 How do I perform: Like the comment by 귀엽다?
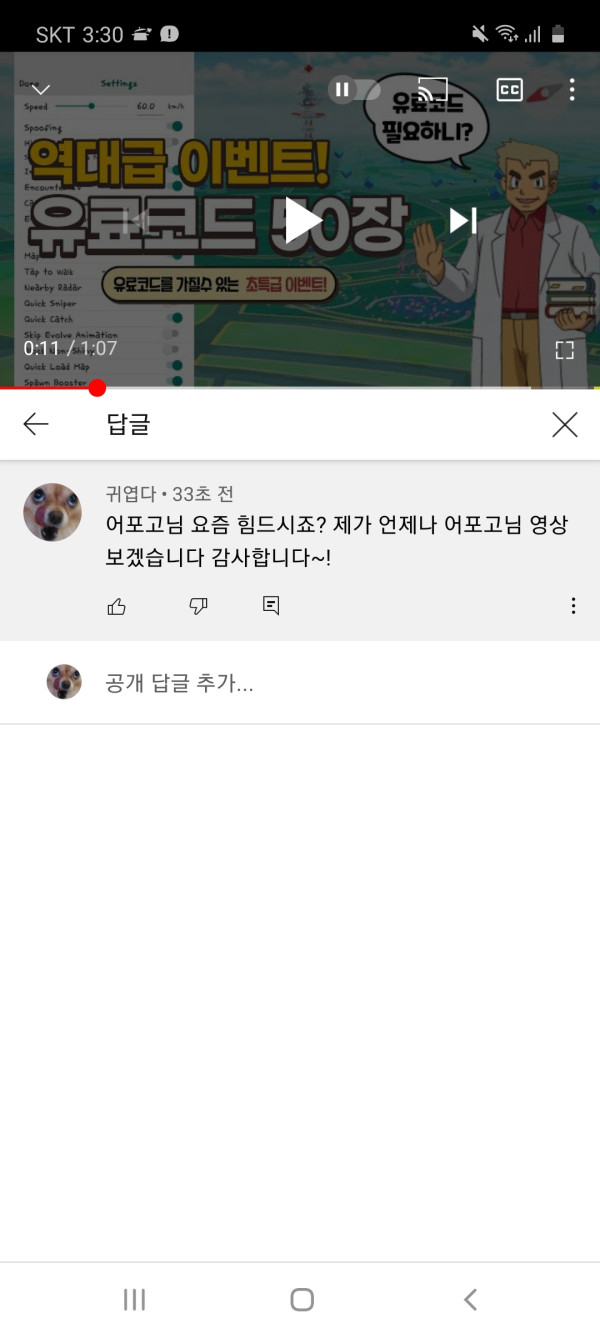(x=117, y=606)
